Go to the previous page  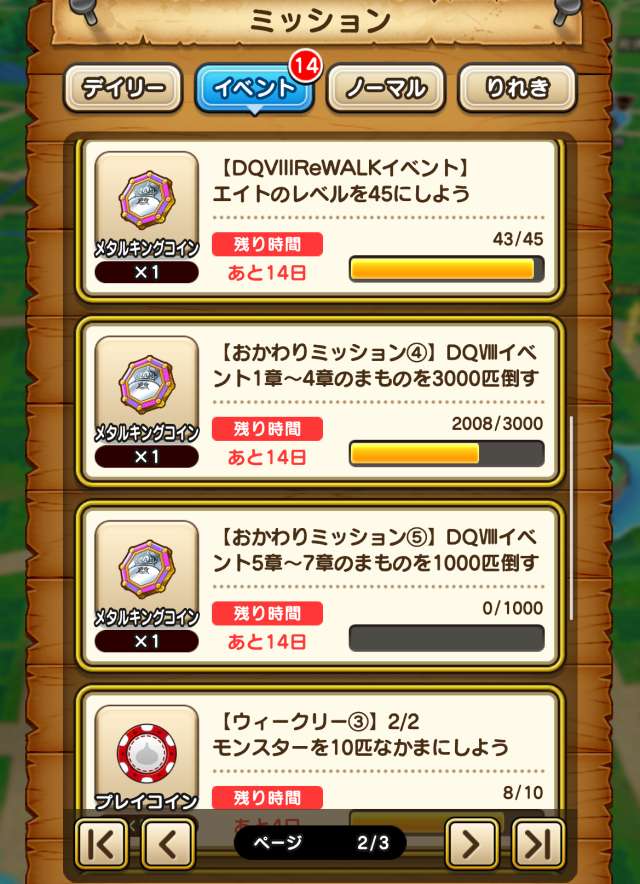point(168,844)
